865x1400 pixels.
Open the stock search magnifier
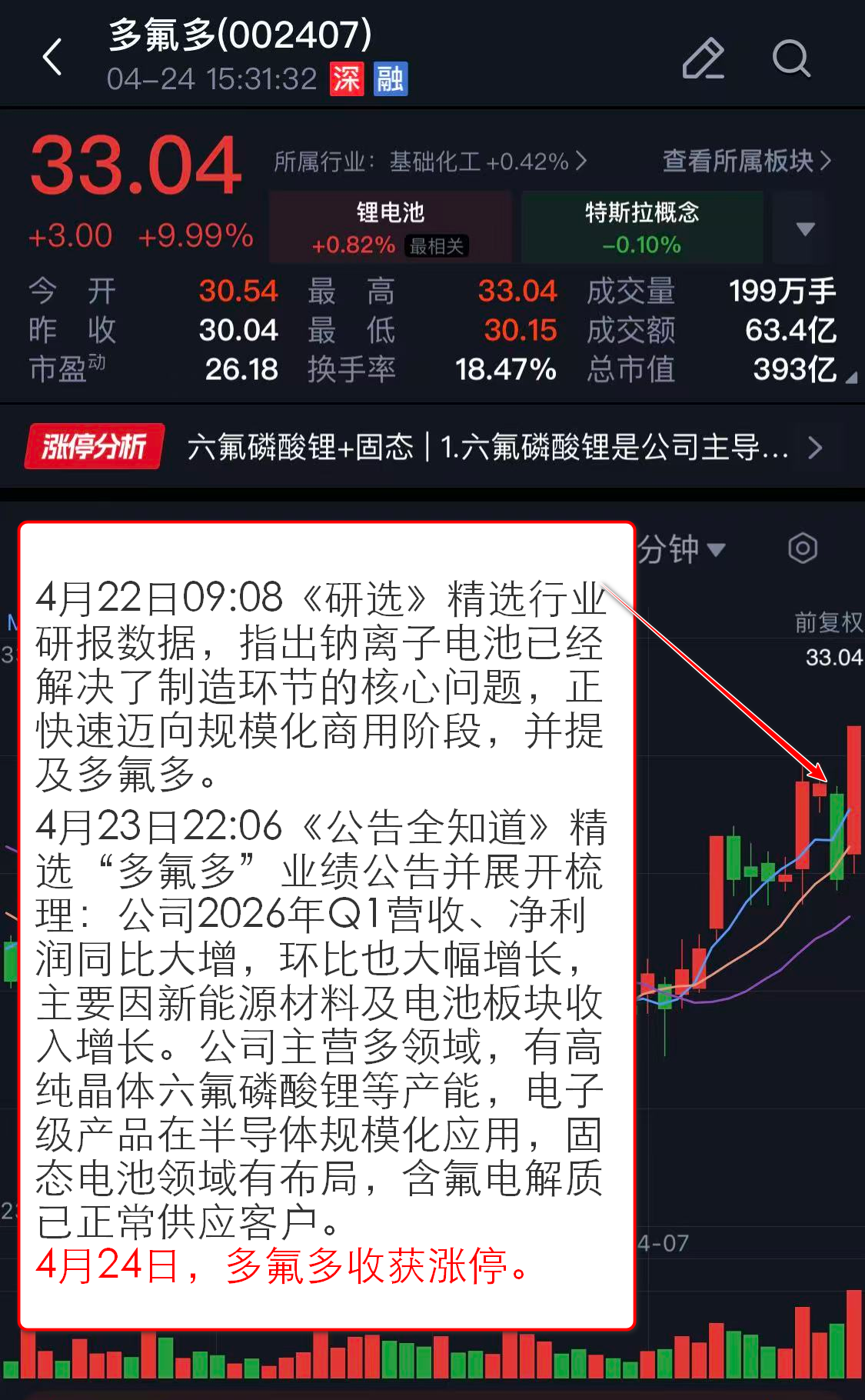(x=790, y=58)
